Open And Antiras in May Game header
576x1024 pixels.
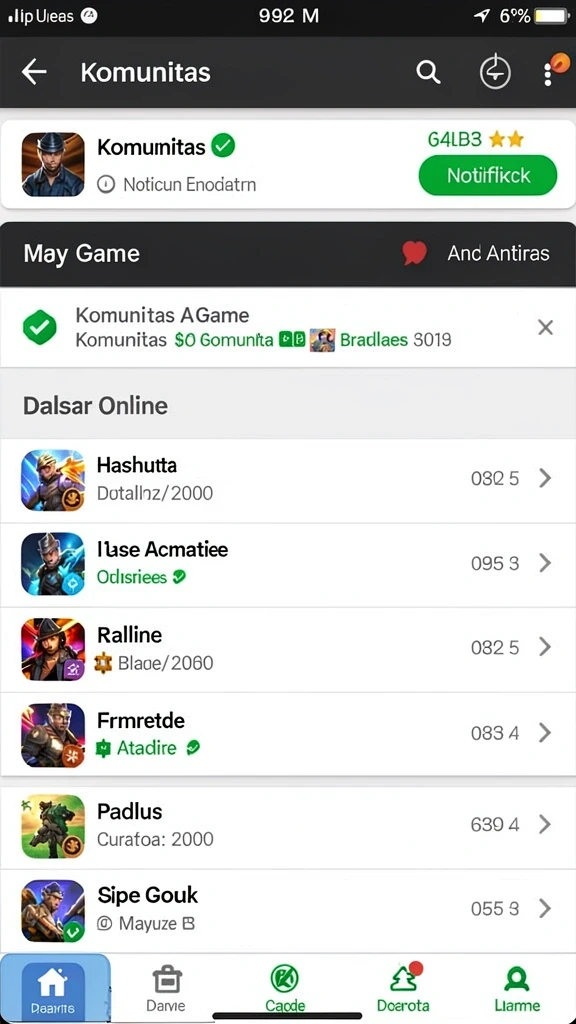pos(498,253)
